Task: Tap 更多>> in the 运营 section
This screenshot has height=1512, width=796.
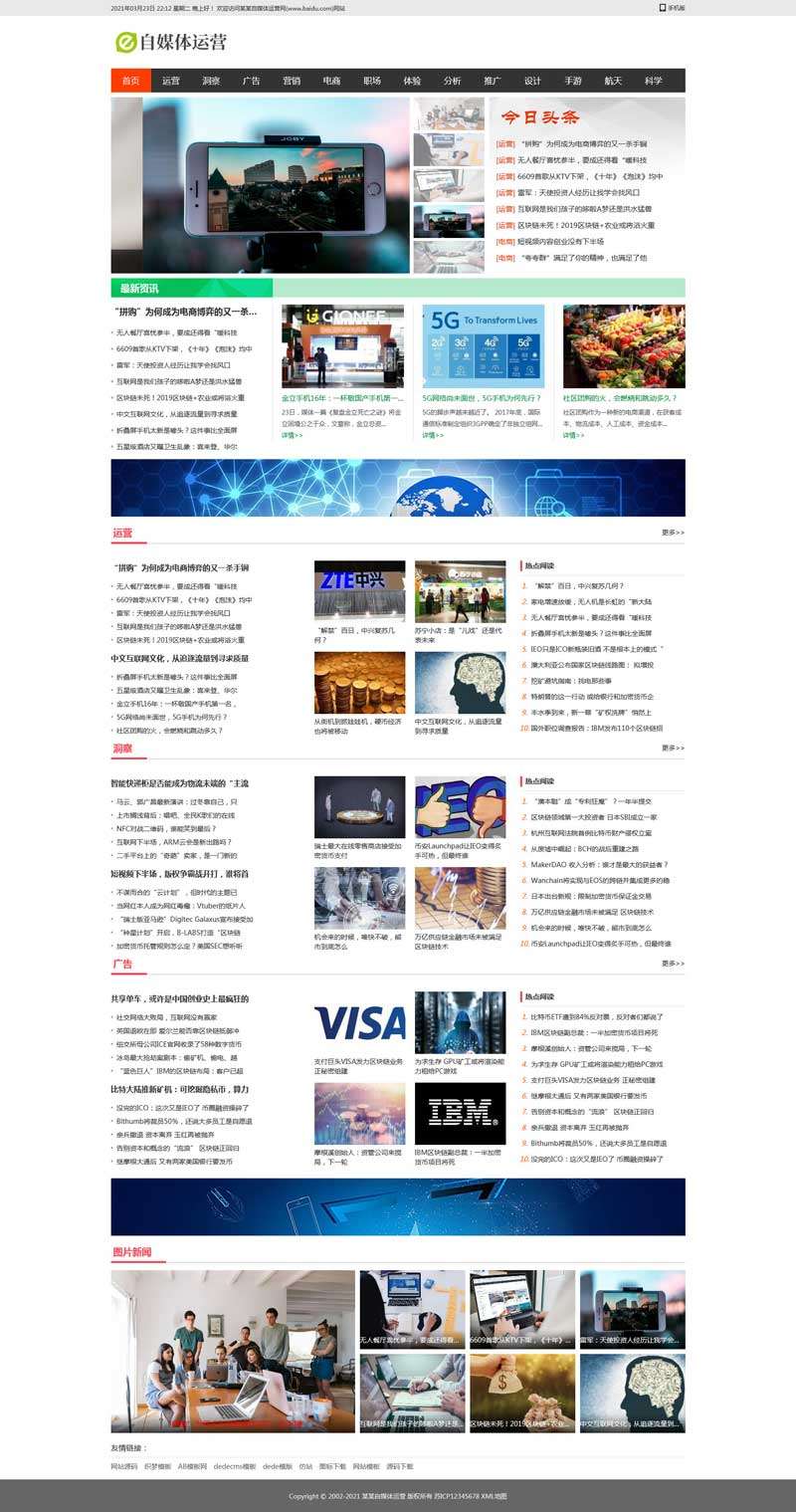Action: 673,533
